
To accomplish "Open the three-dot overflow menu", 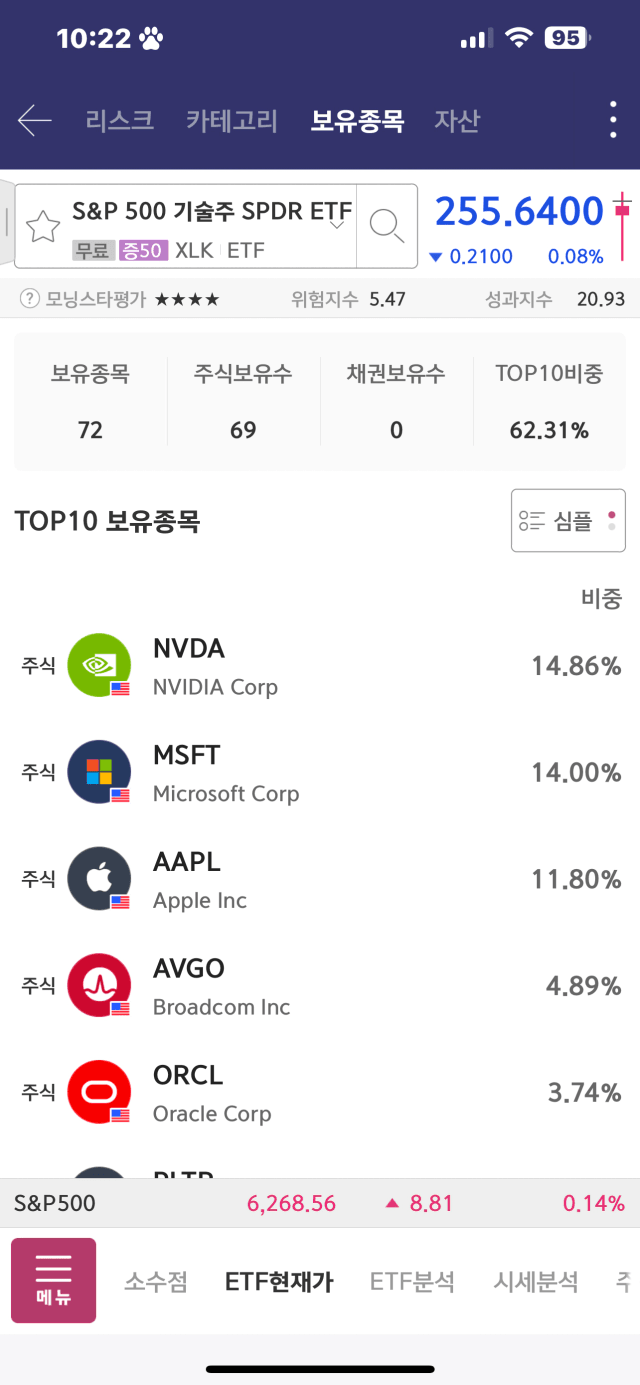I will click(613, 120).
